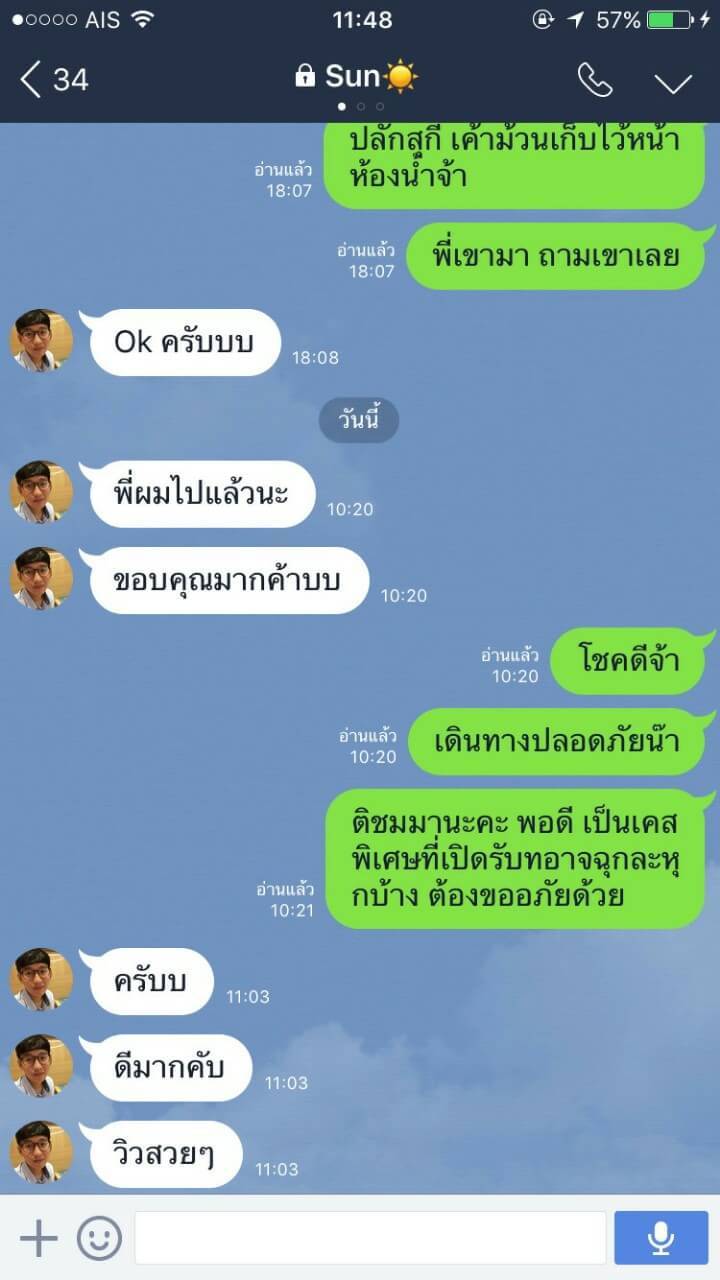Open the plus attachment menu
Image resolution: width=720 pixels, height=1280 pixels.
[39, 1238]
